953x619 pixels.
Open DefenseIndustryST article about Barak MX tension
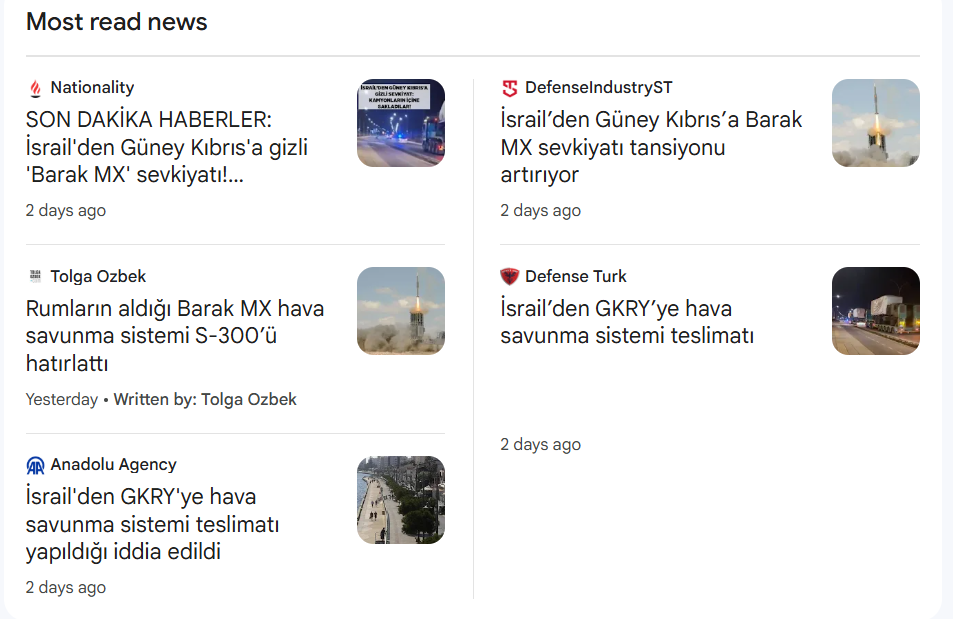tap(651, 147)
